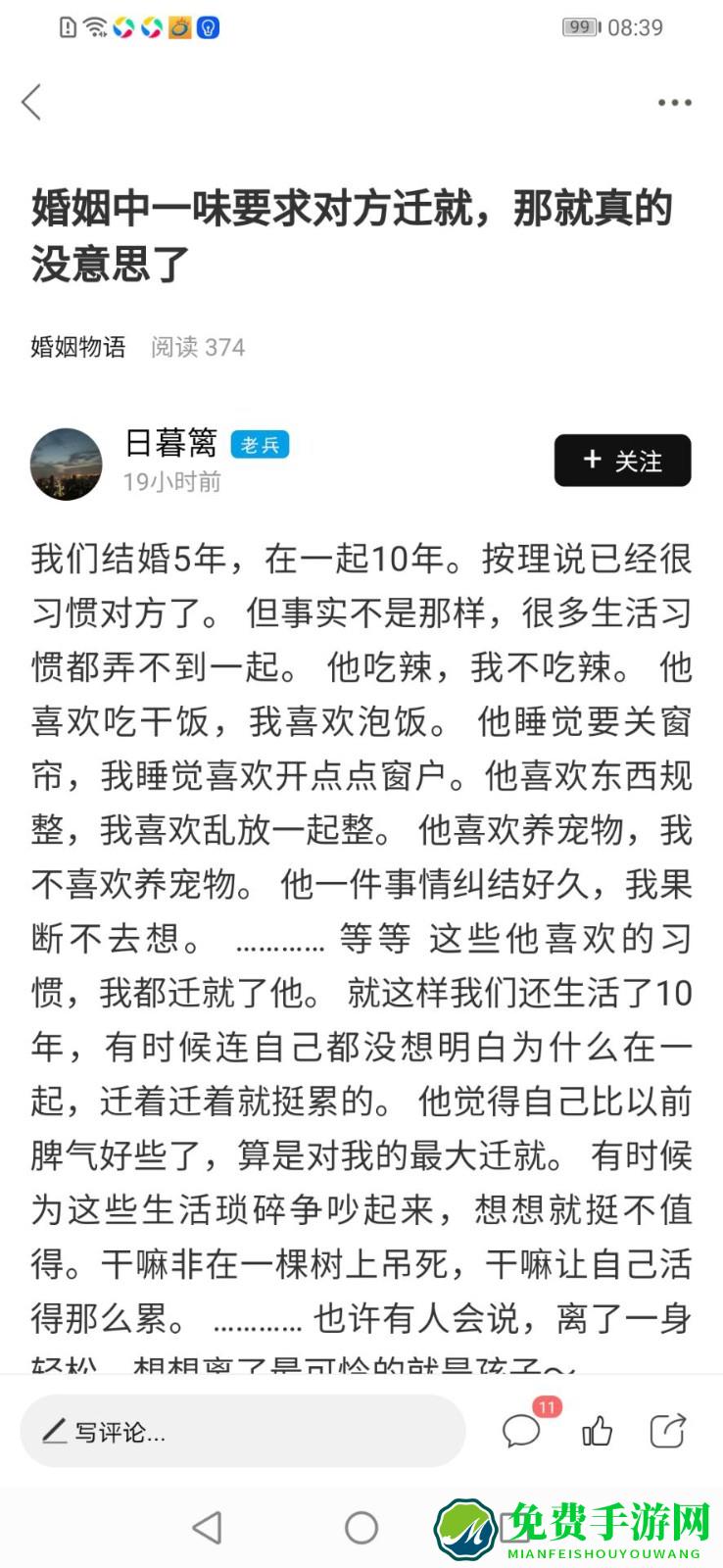This screenshot has width=723, height=1568.
Task: Open the three-dot overflow menu
Action: point(674,102)
